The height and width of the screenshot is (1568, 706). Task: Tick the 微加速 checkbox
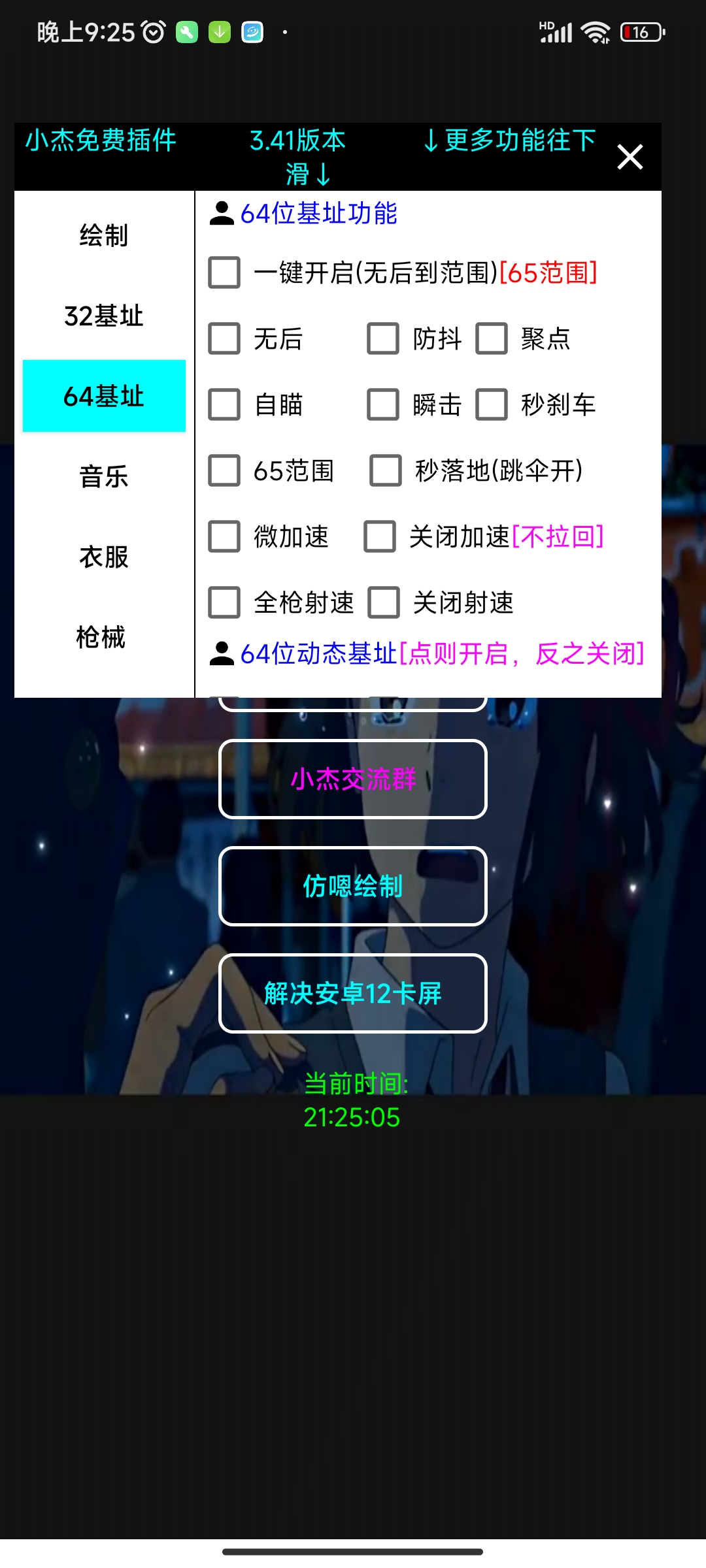224,536
